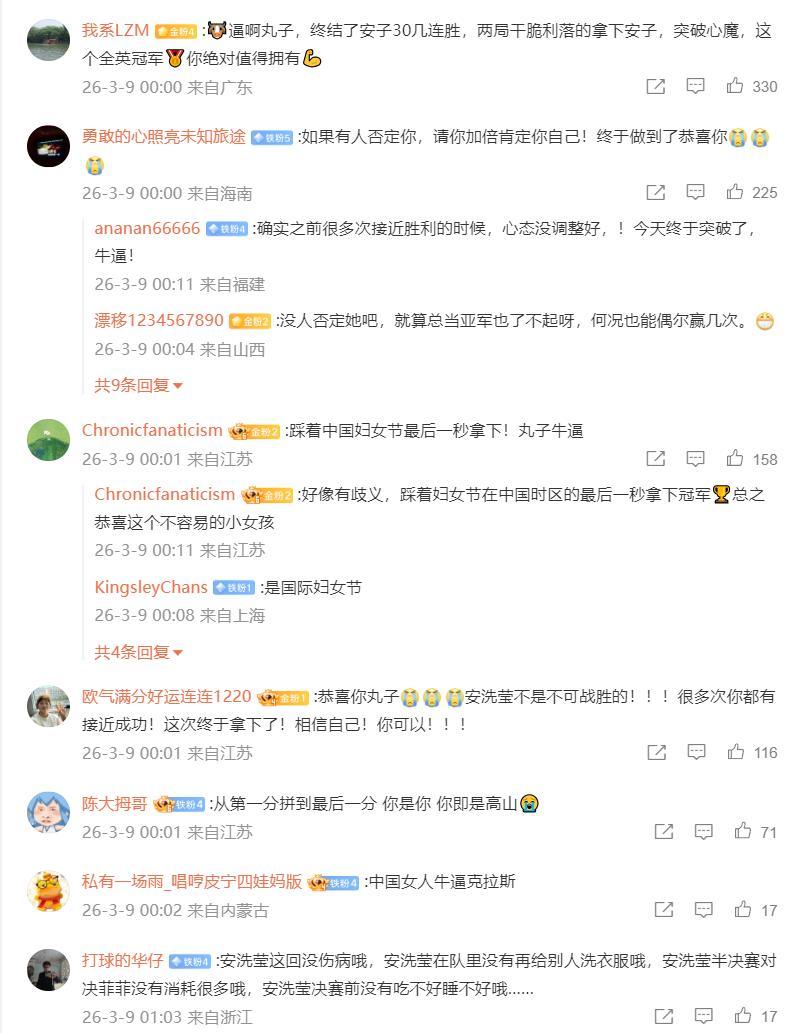This screenshot has width=795, height=1033.
Task: Expand the 共9条回复 replies
Action: (139, 385)
